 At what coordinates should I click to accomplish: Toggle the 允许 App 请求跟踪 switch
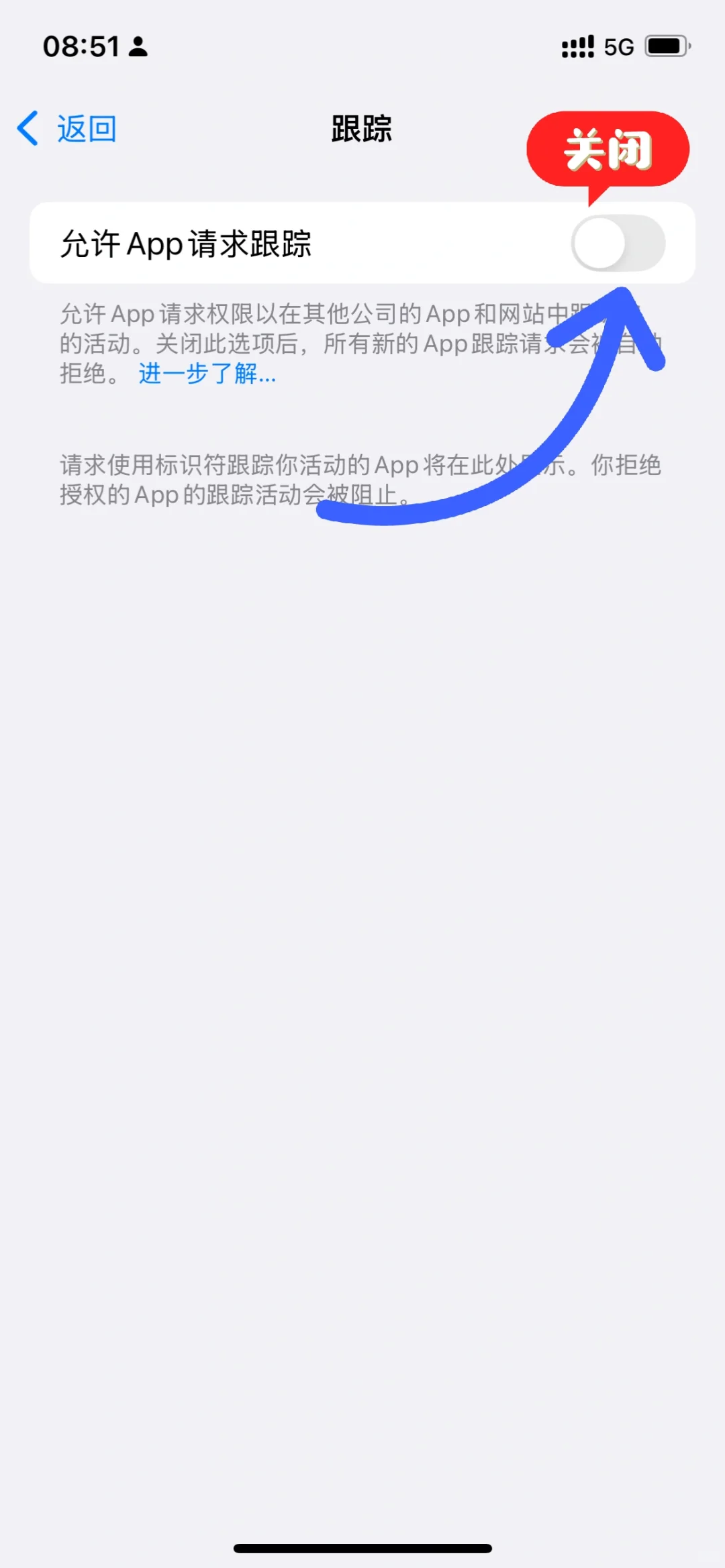coord(618,243)
